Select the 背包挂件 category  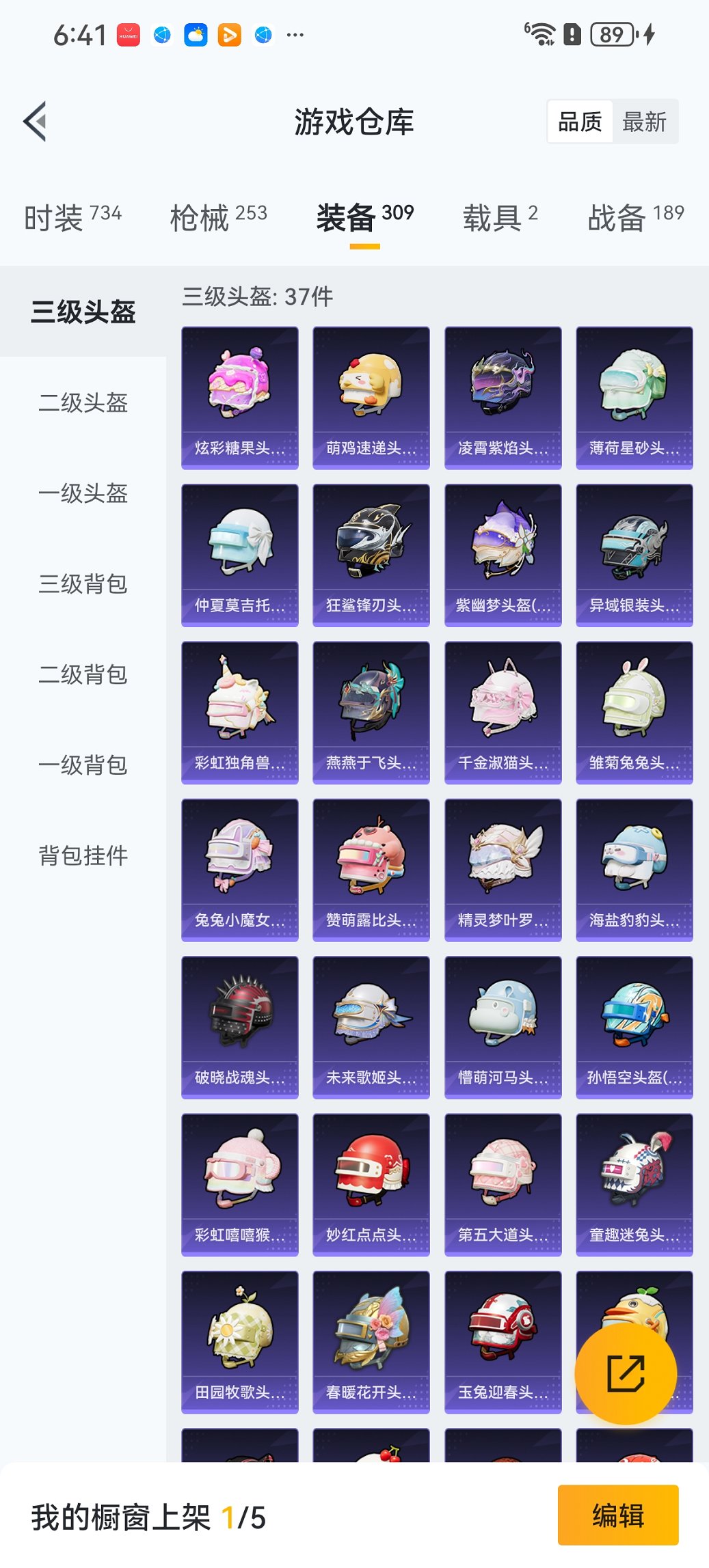[82, 855]
